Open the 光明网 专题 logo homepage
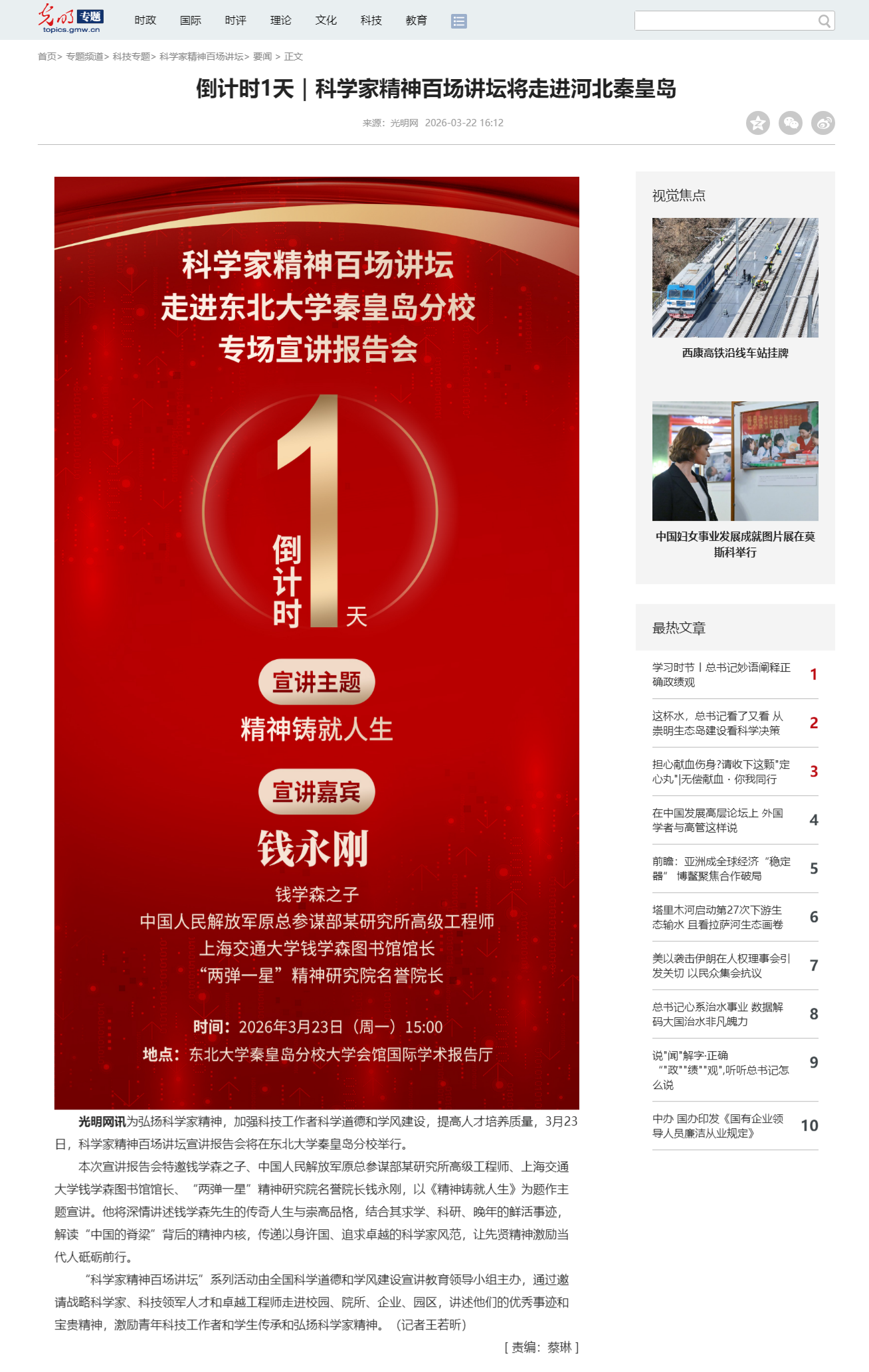869x1372 pixels. point(70,19)
